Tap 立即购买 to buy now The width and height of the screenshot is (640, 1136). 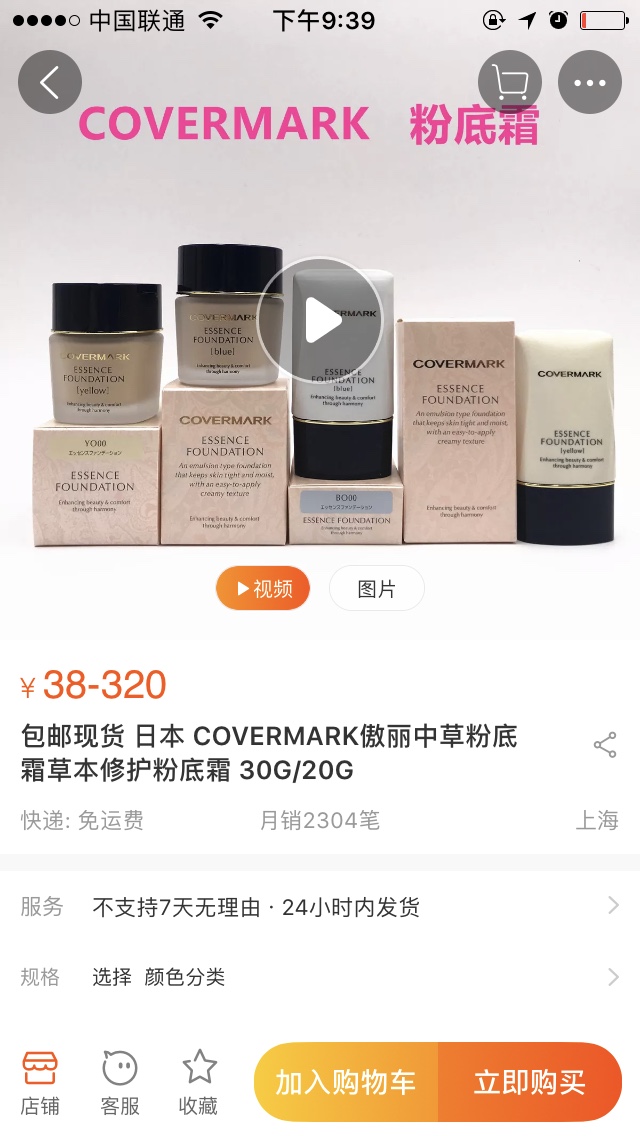530,1082
